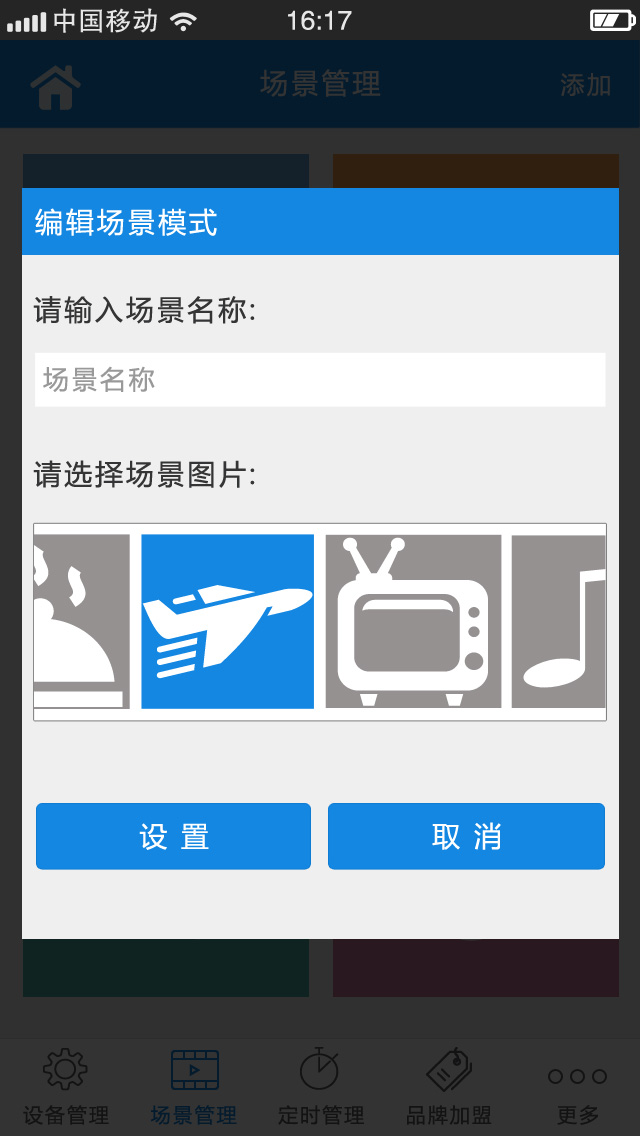This screenshot has width=640, height=1136.
Task: Open the 更多 tab
Action: tap(577, 1087)
